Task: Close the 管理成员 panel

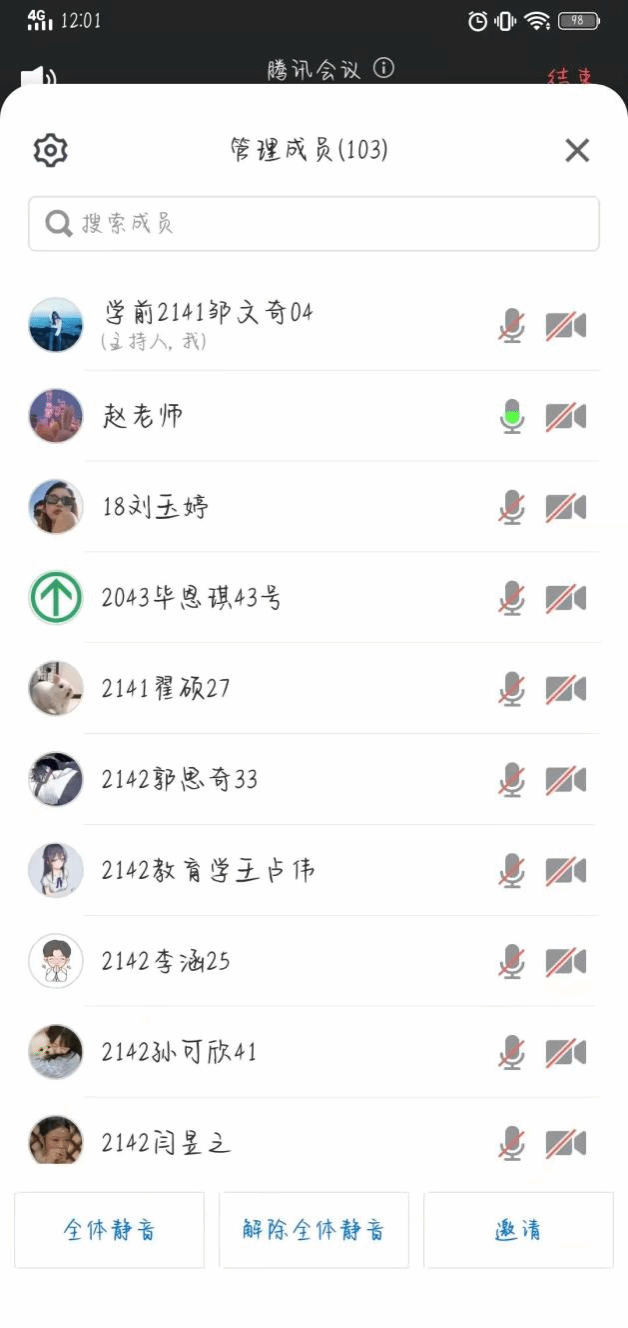Action: (577, 150)
